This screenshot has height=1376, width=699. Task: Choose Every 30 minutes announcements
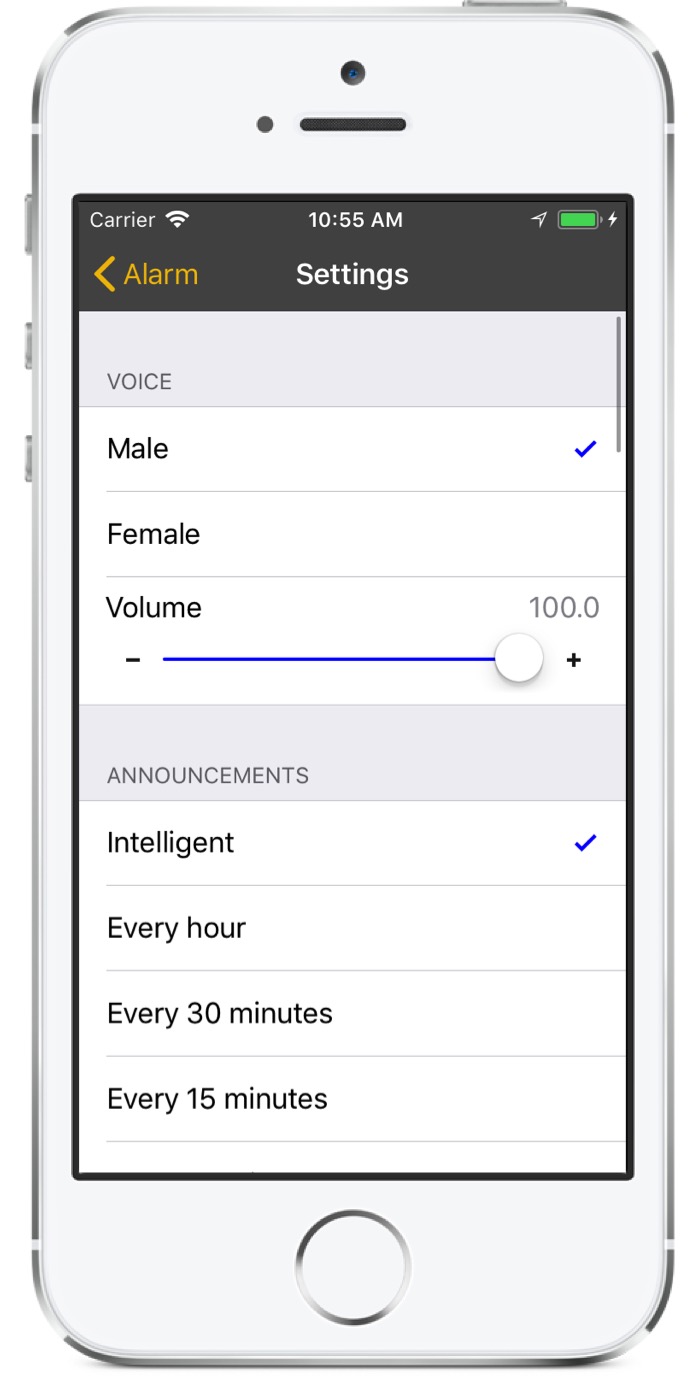pyautogui.click(x=352, y=1013)
